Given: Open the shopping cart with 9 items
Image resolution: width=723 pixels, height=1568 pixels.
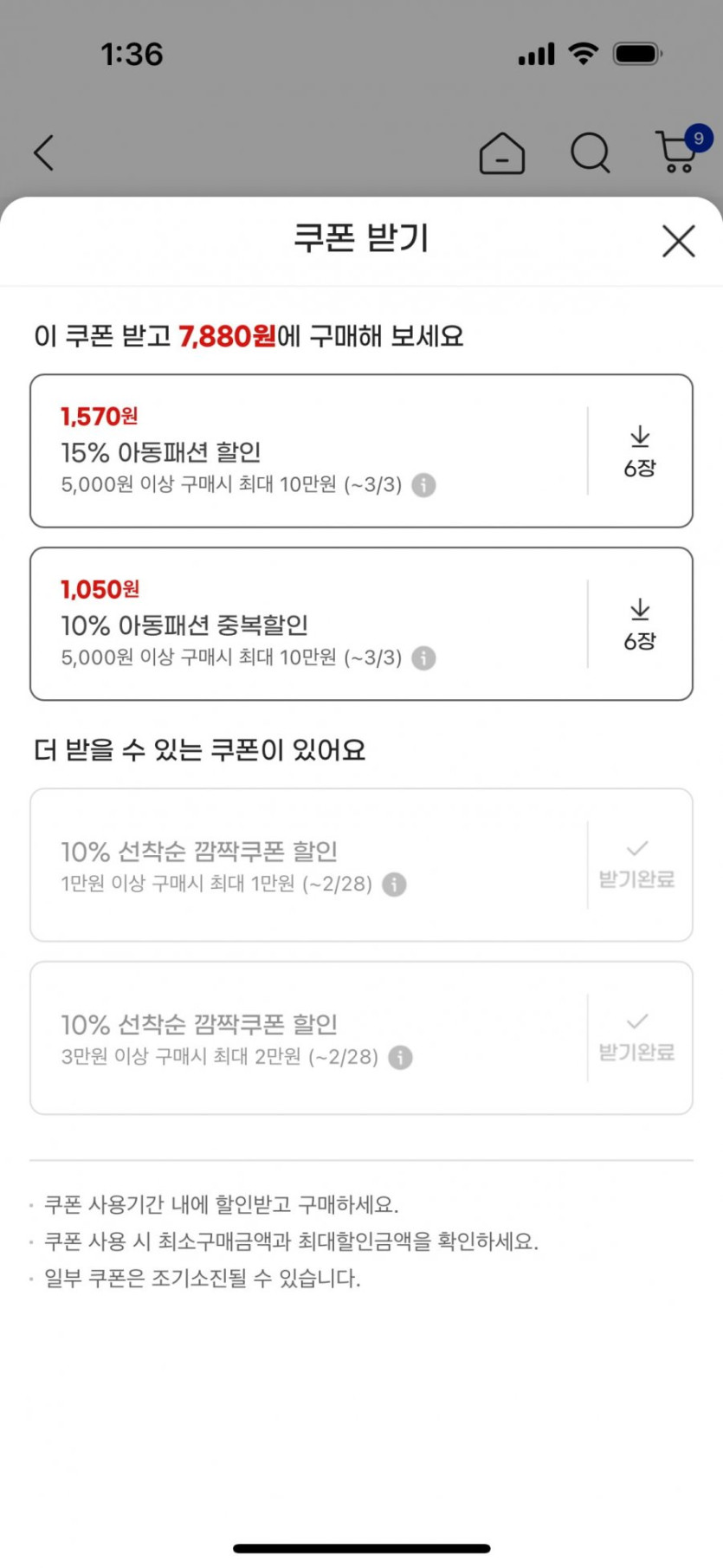Looking at the screenshot, I should pyautogui.click(x=678, y=152).
